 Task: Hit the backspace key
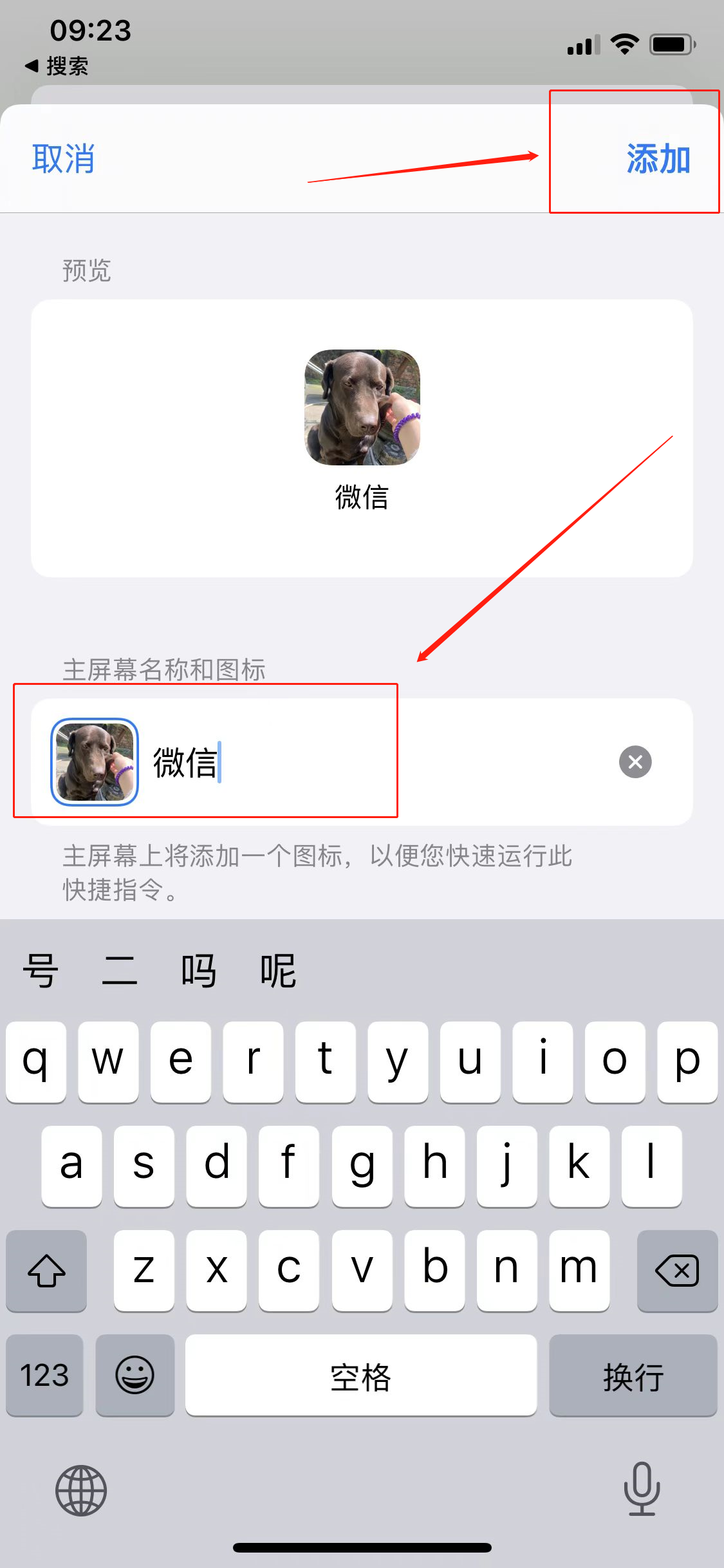click(x=676, y=1271)
